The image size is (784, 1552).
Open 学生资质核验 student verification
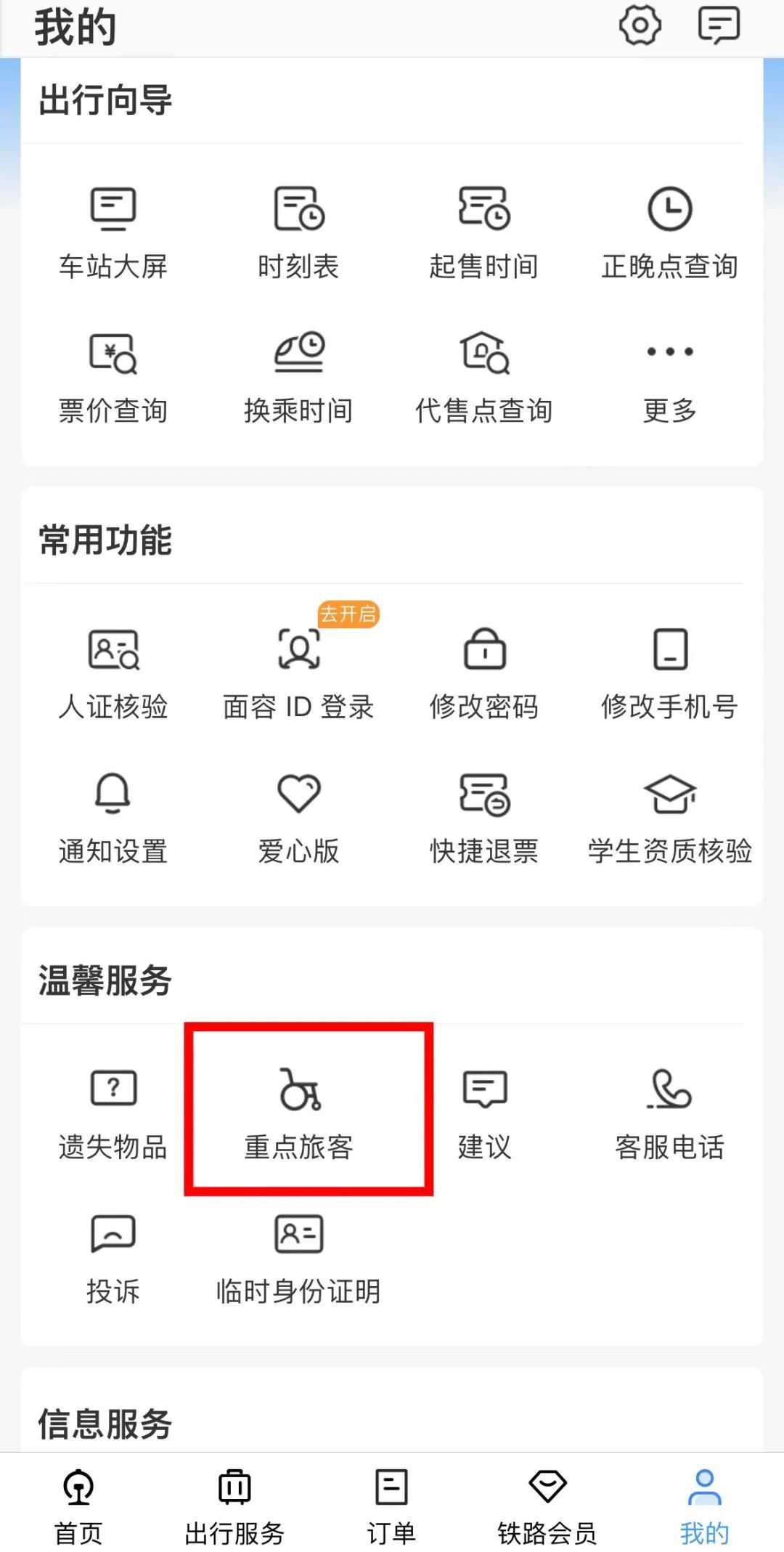click(669, 818)
